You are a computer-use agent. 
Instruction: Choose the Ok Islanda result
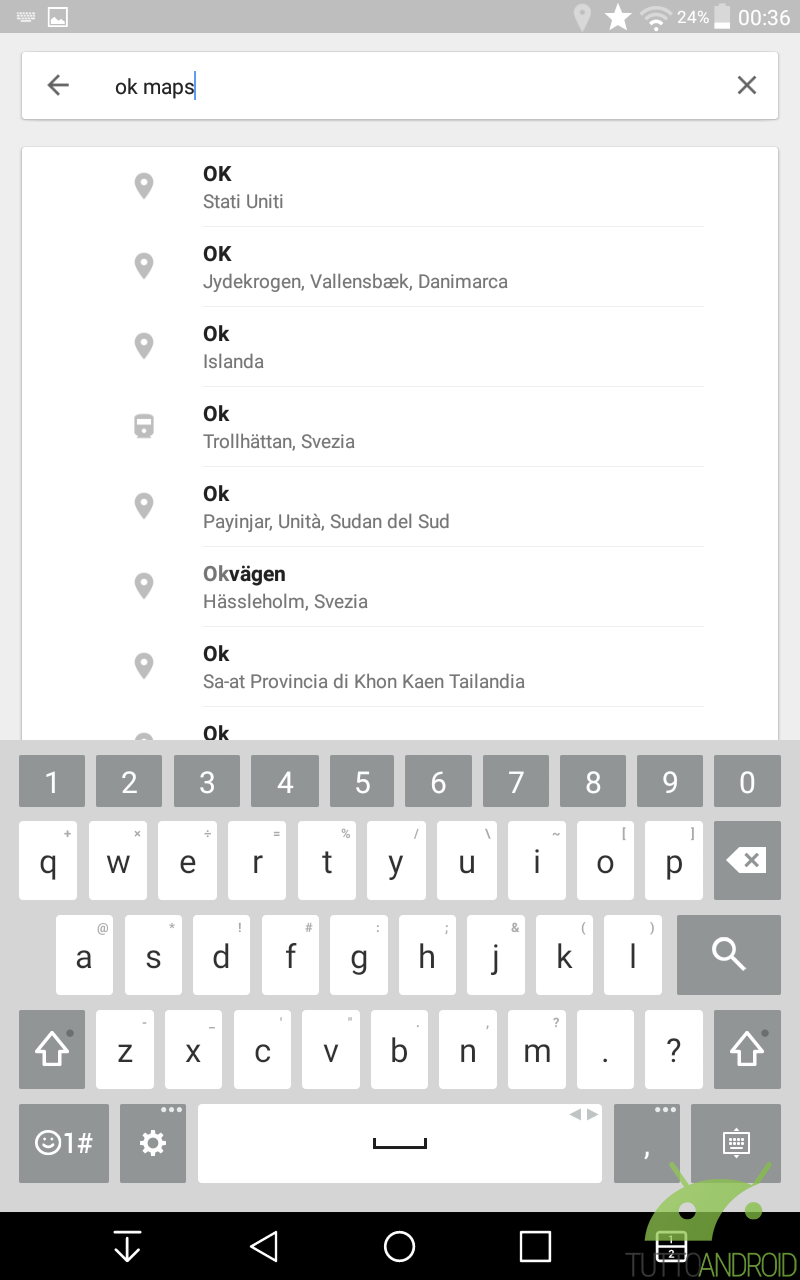coord(400,347)
